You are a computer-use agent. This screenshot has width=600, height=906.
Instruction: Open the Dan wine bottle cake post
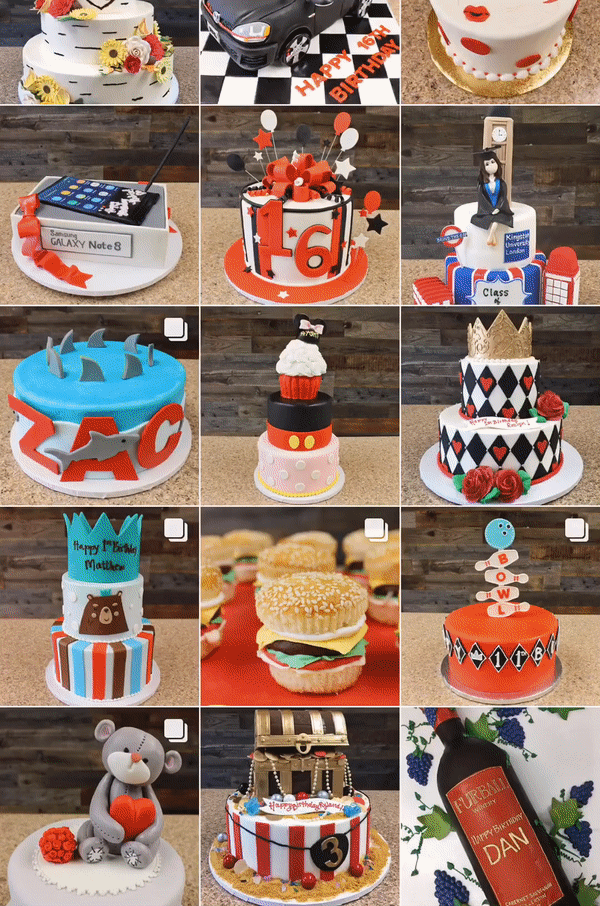(x=500, y=806)
